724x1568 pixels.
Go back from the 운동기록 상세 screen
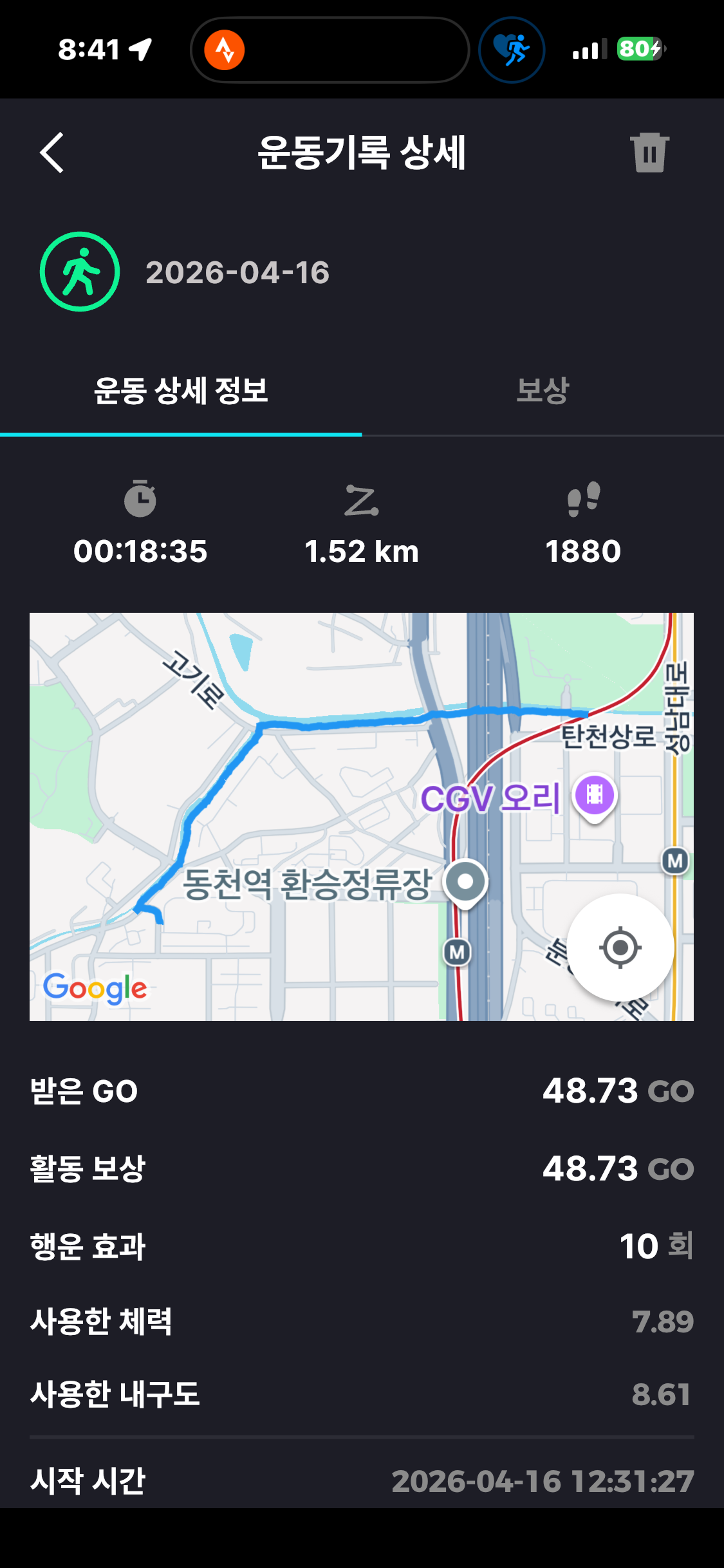pyautogui.click(x=52, y=153)
